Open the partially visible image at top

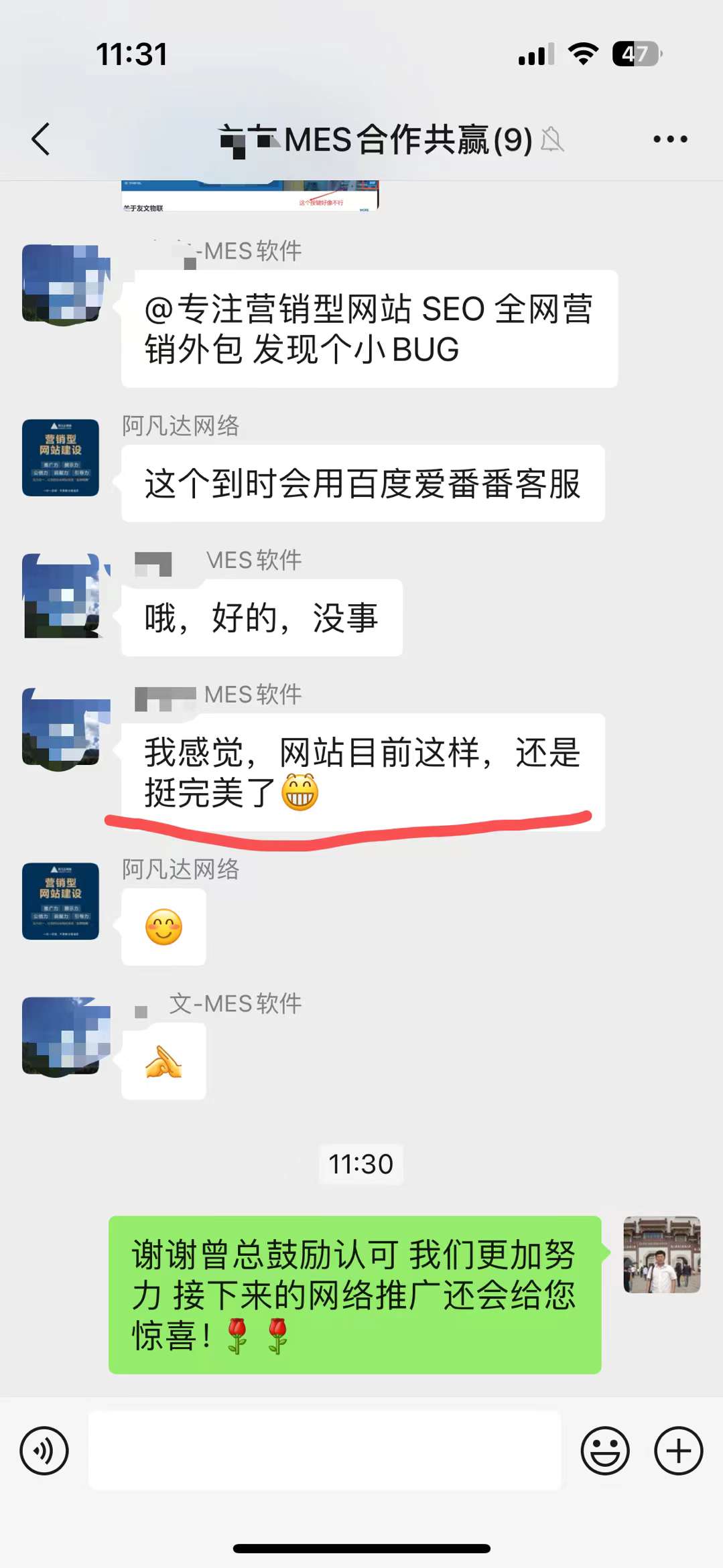point(250,196)
